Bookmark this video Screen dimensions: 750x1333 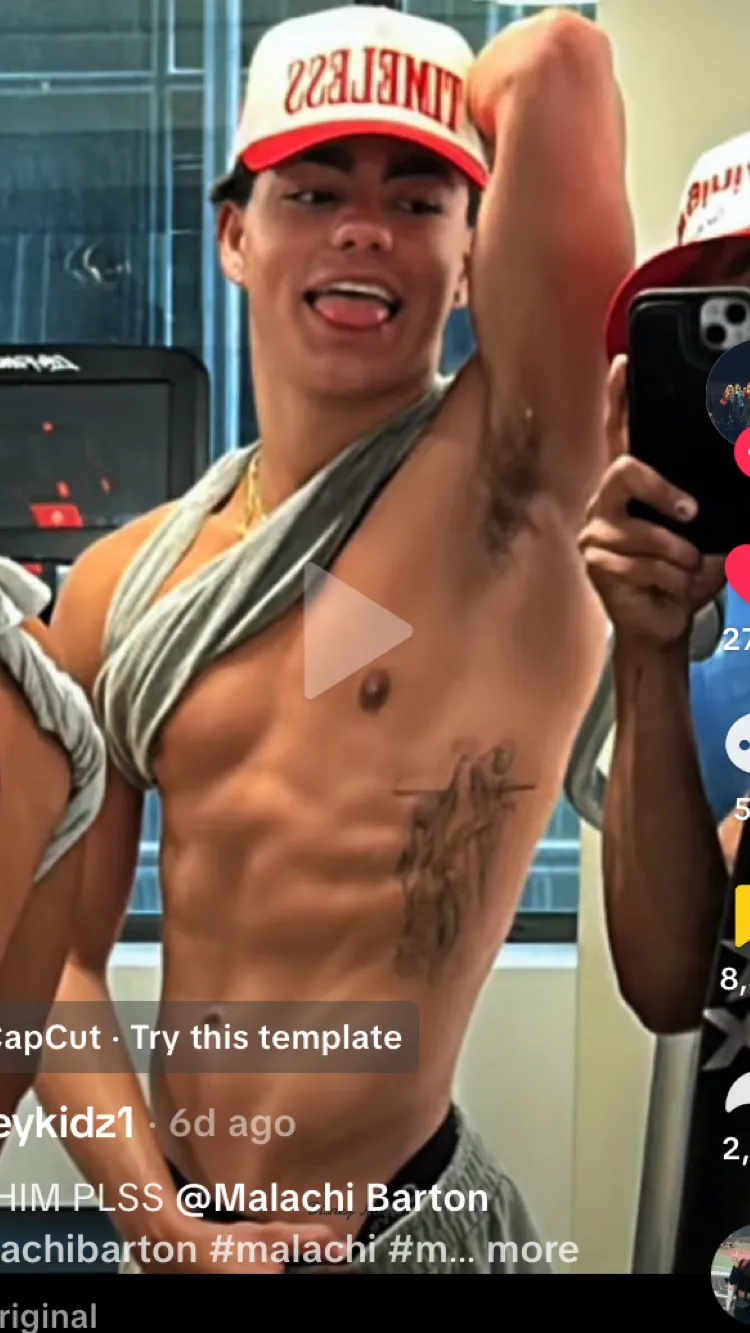pos(741,913)
